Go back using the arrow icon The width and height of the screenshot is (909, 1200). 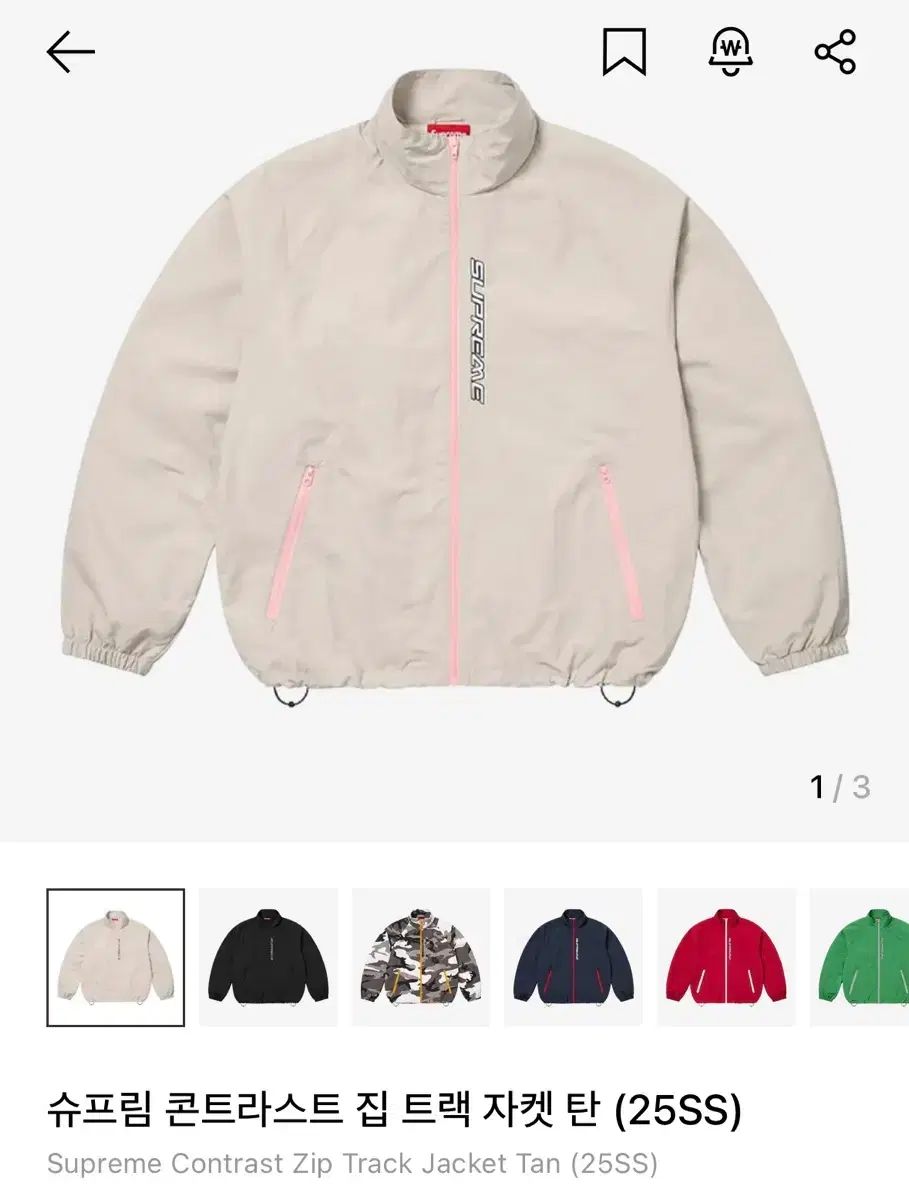71,52
